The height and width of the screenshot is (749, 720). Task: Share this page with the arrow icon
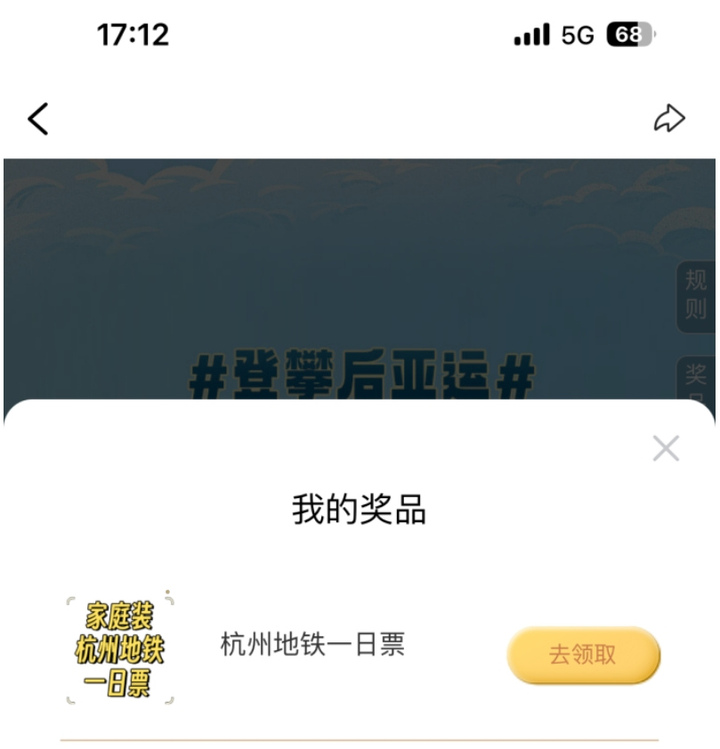tap(669, 119)
